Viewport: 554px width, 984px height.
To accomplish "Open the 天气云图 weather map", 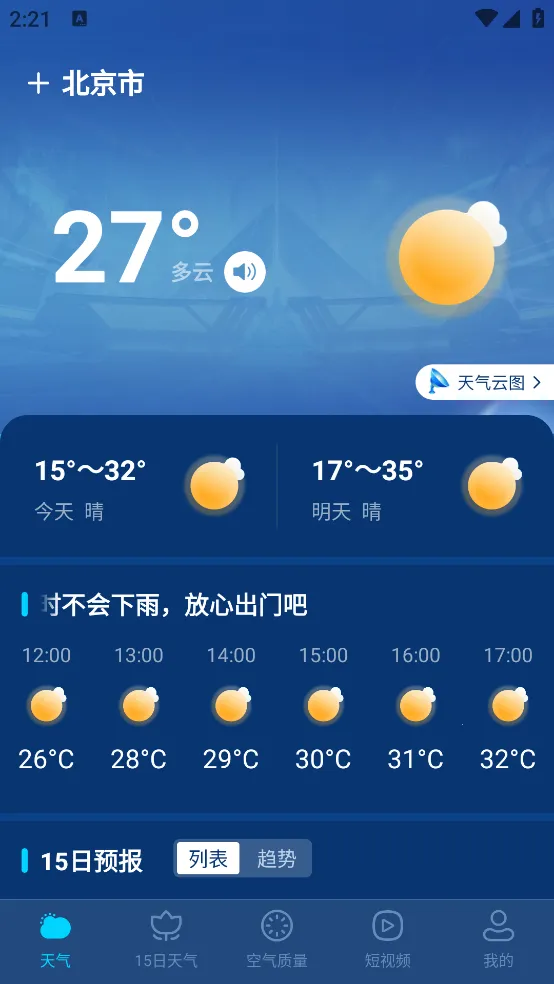I will click(484, 382).
